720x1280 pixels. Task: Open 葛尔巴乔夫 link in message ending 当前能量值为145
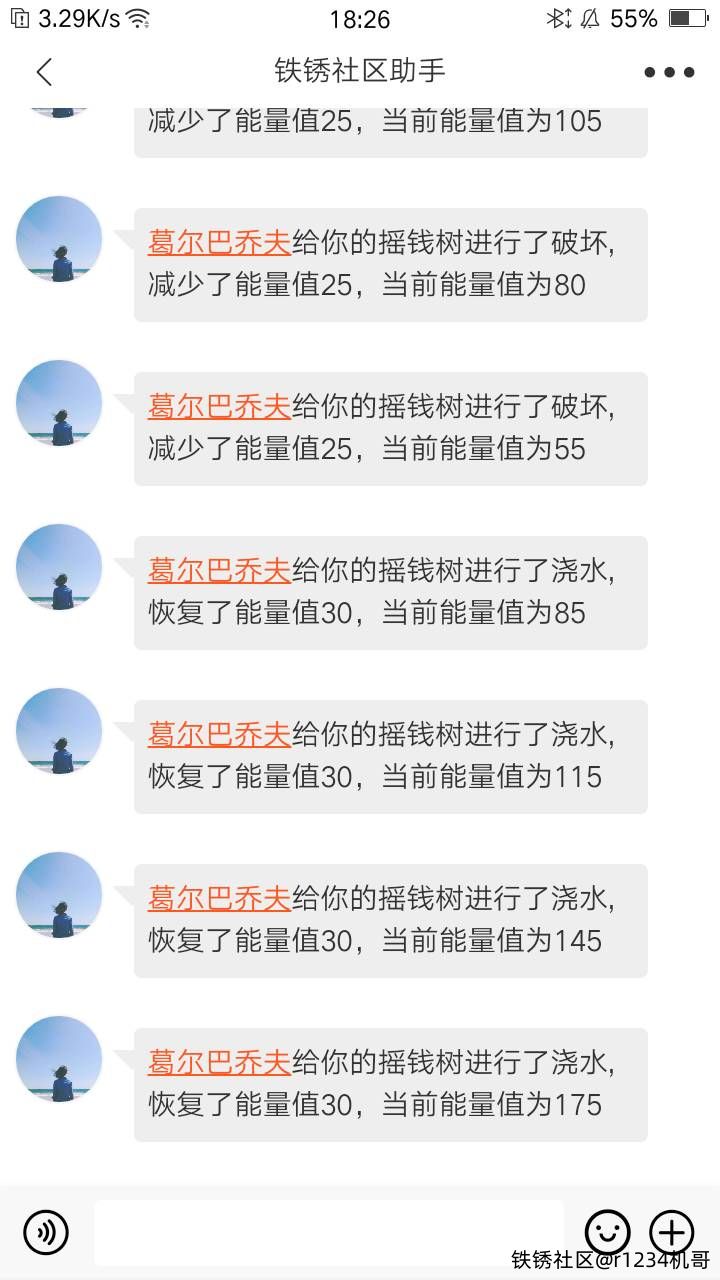point(219,899)
